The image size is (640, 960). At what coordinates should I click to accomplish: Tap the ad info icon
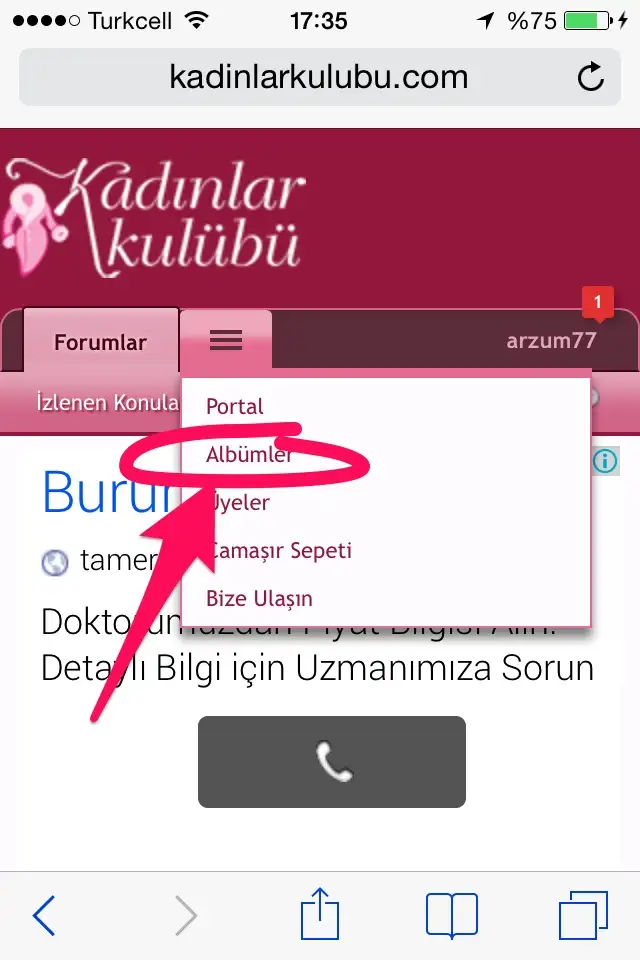click(x=604, y=461)
